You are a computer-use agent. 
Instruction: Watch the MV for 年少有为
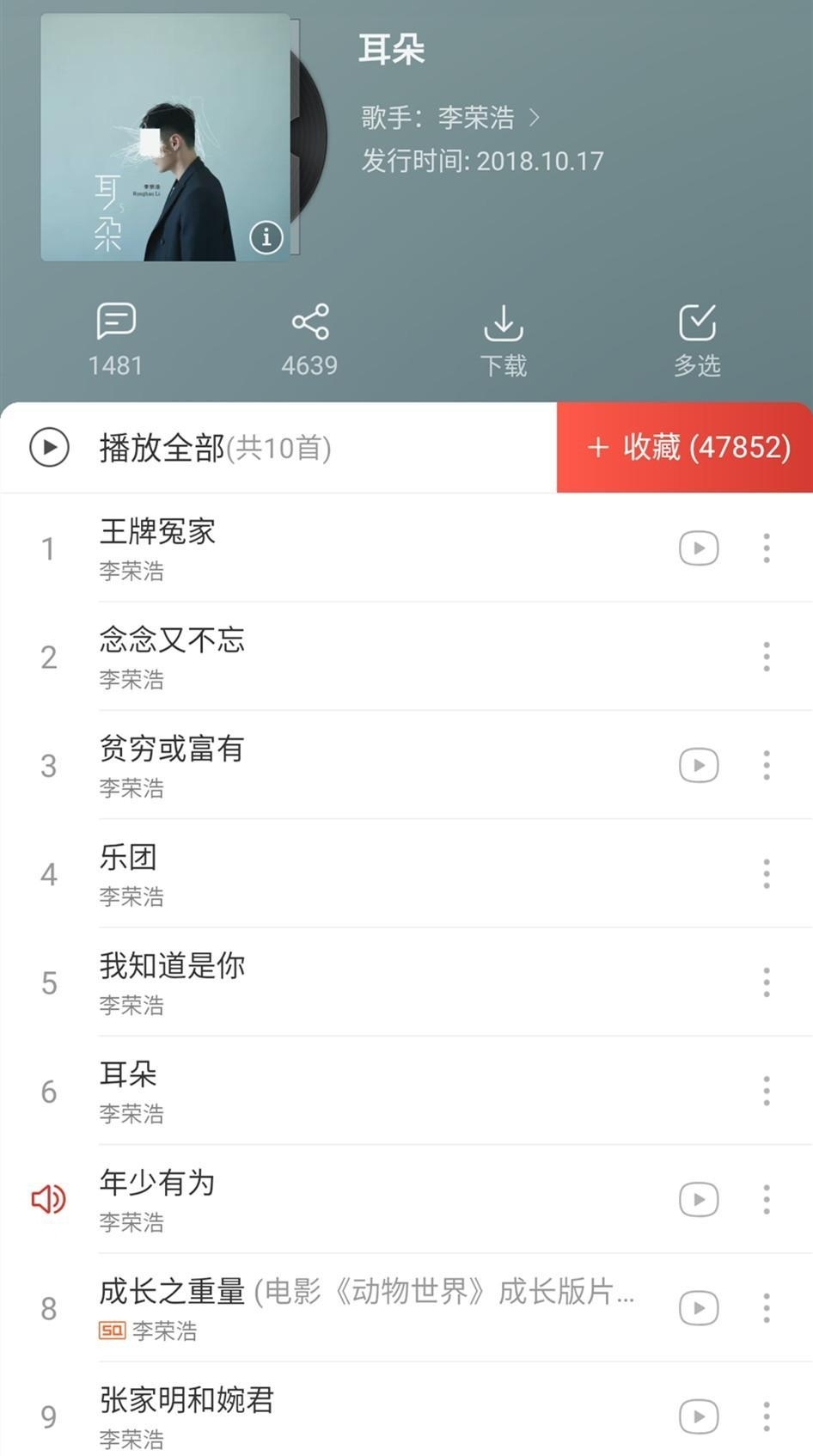tap(699, 1200)
